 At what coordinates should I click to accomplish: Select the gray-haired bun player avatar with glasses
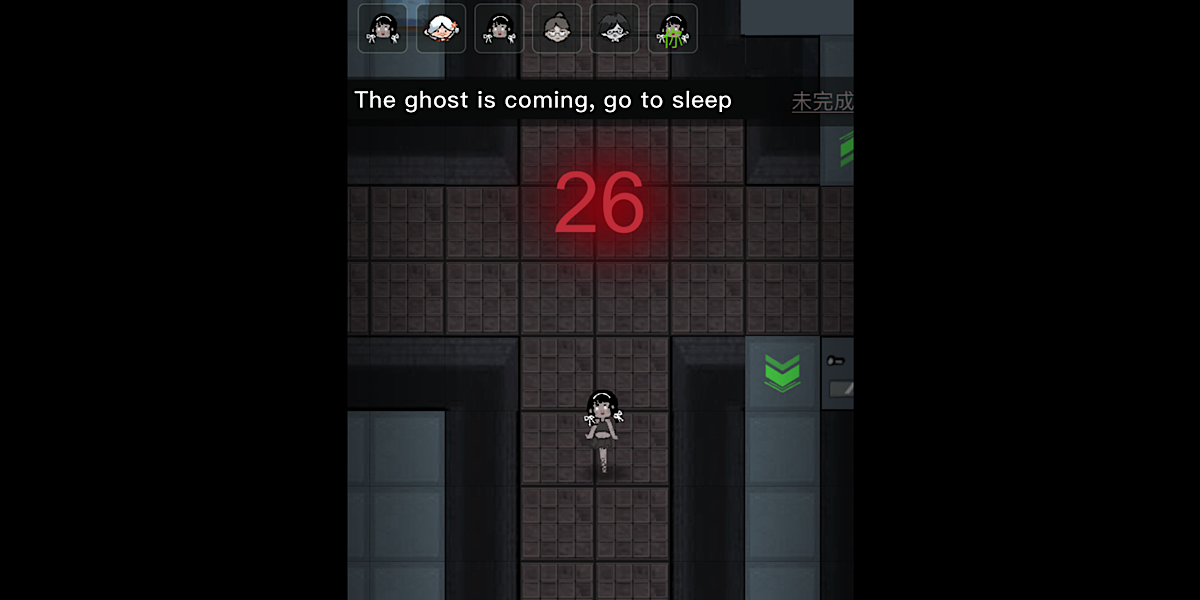click(557, 29)
